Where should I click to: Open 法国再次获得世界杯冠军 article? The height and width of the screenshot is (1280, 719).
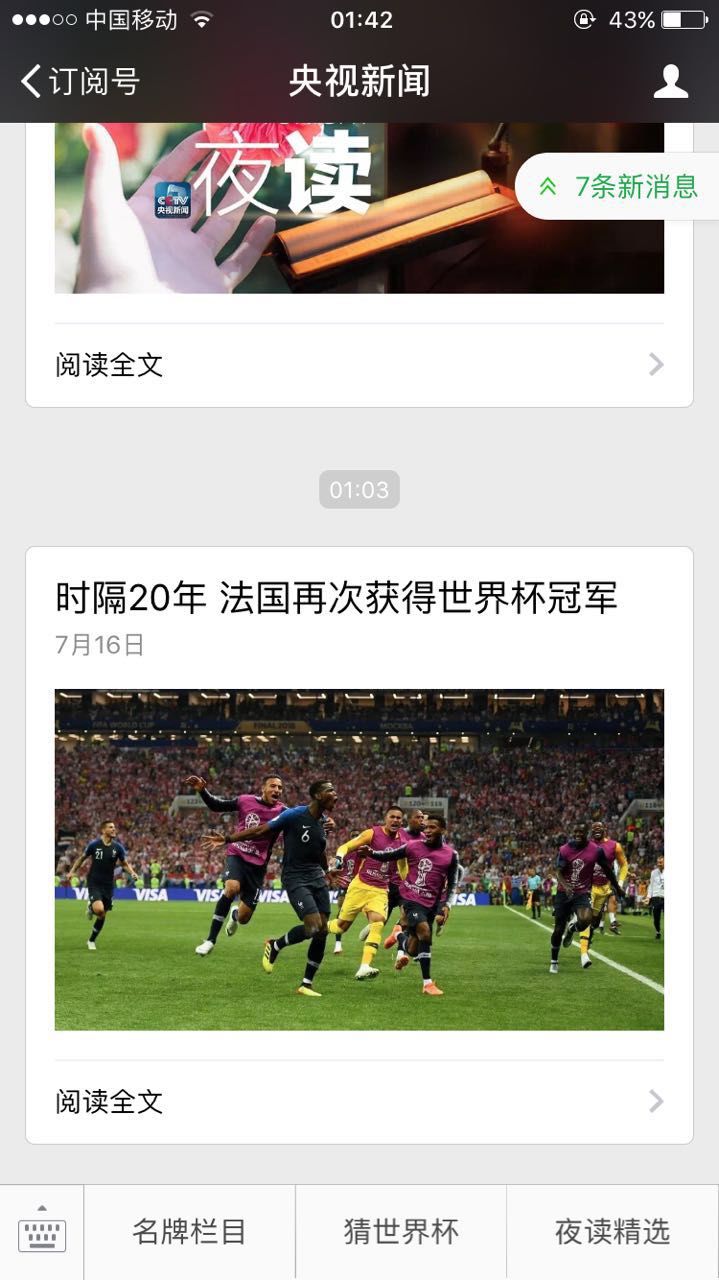coord(336,598)
